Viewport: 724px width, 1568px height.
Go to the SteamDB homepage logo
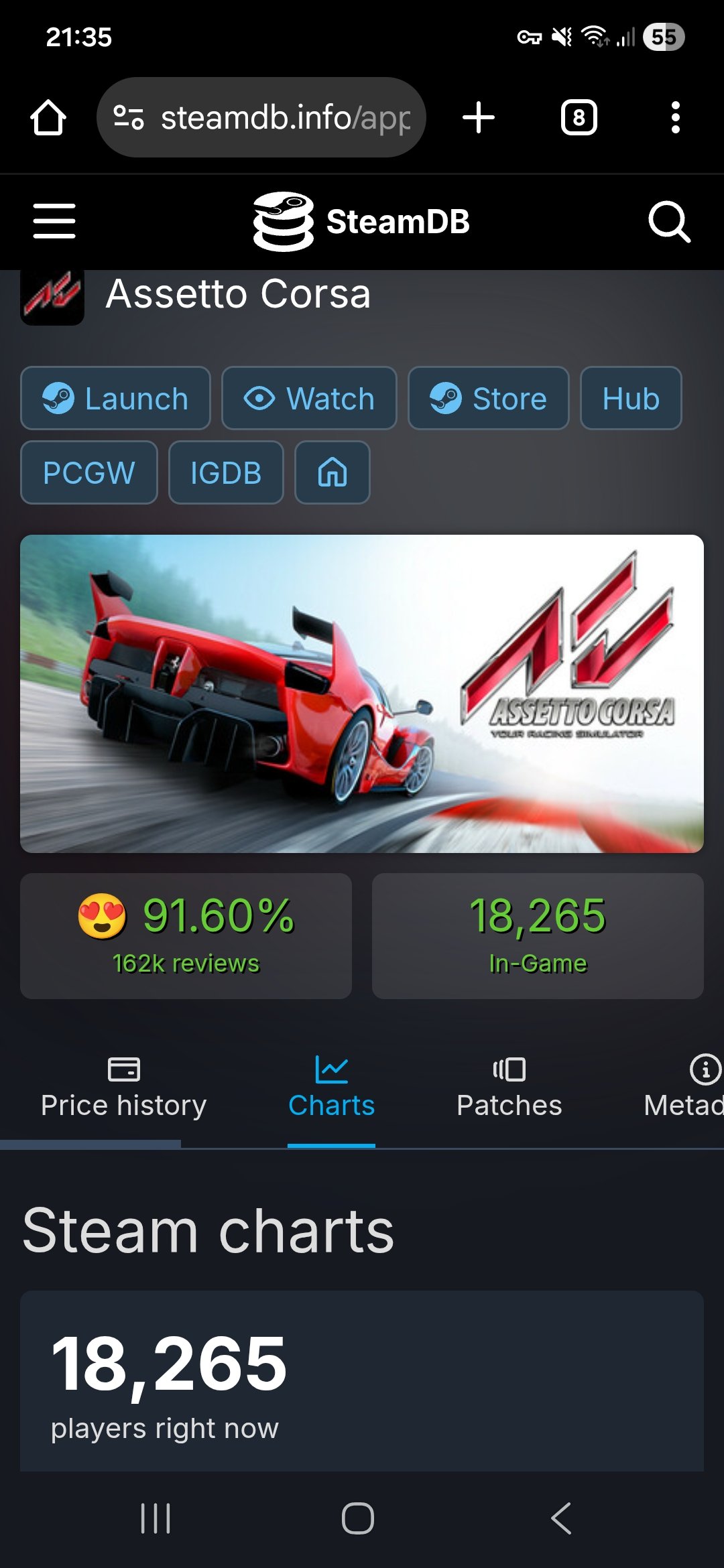click(362, 221)
